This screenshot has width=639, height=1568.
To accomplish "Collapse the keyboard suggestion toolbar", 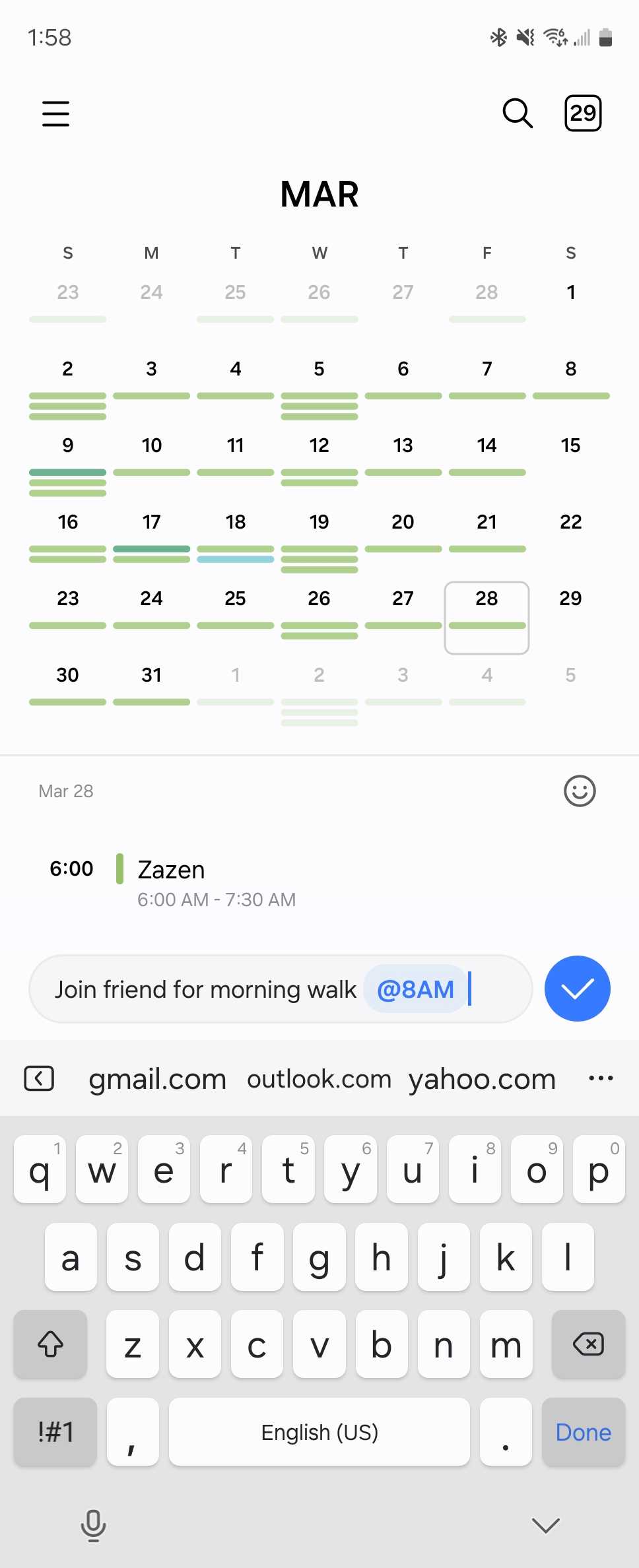I will pos(39,1079).
